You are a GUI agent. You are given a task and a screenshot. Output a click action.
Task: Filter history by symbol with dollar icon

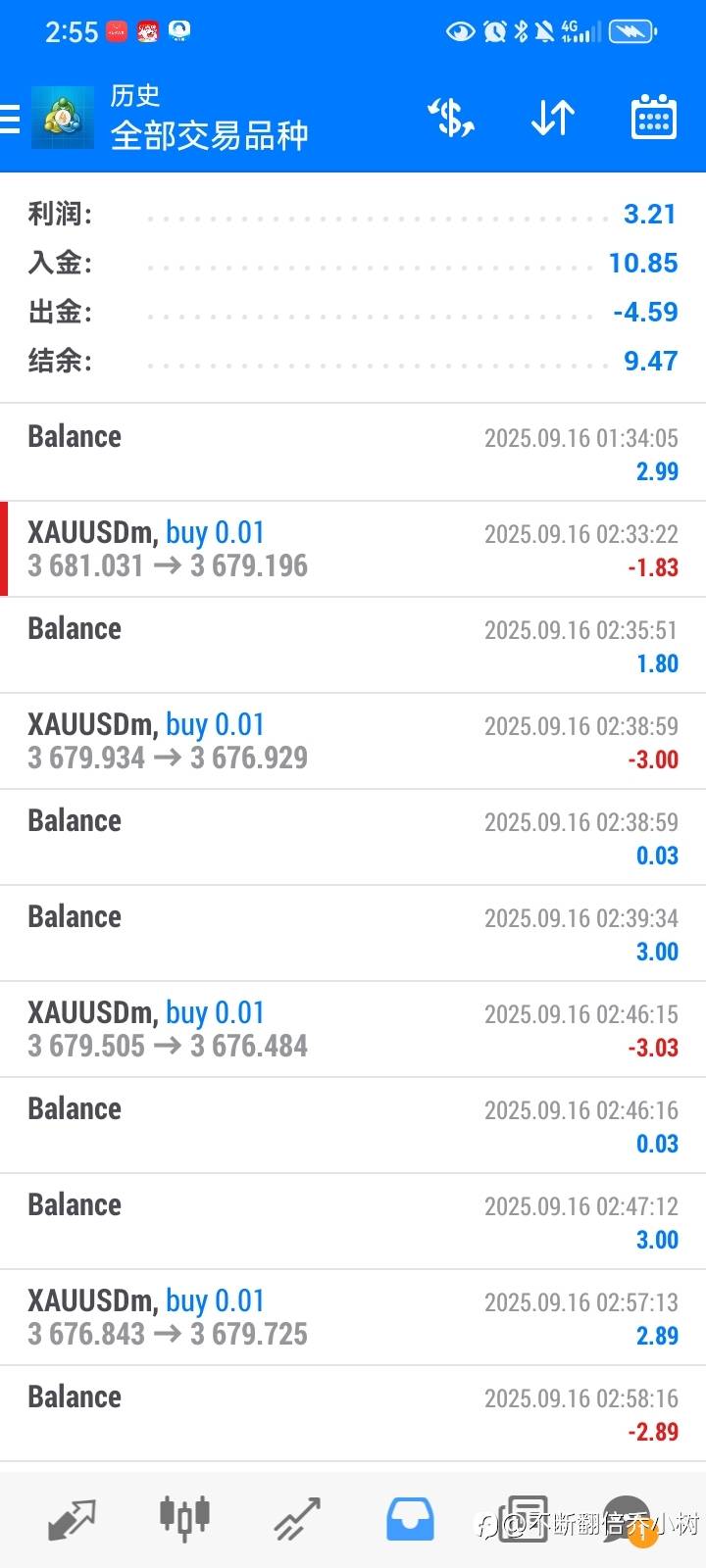[451, 118]
